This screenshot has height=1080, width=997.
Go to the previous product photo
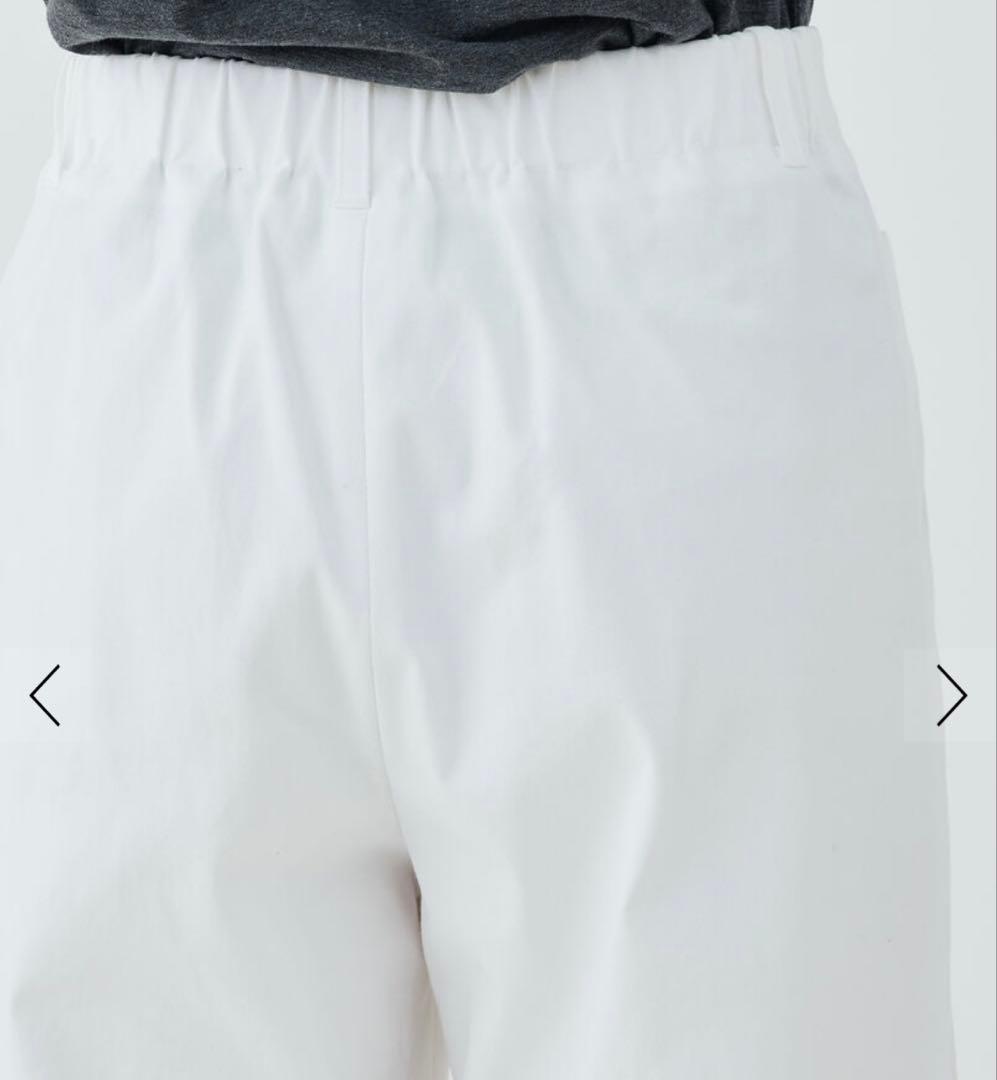(45, 695)
